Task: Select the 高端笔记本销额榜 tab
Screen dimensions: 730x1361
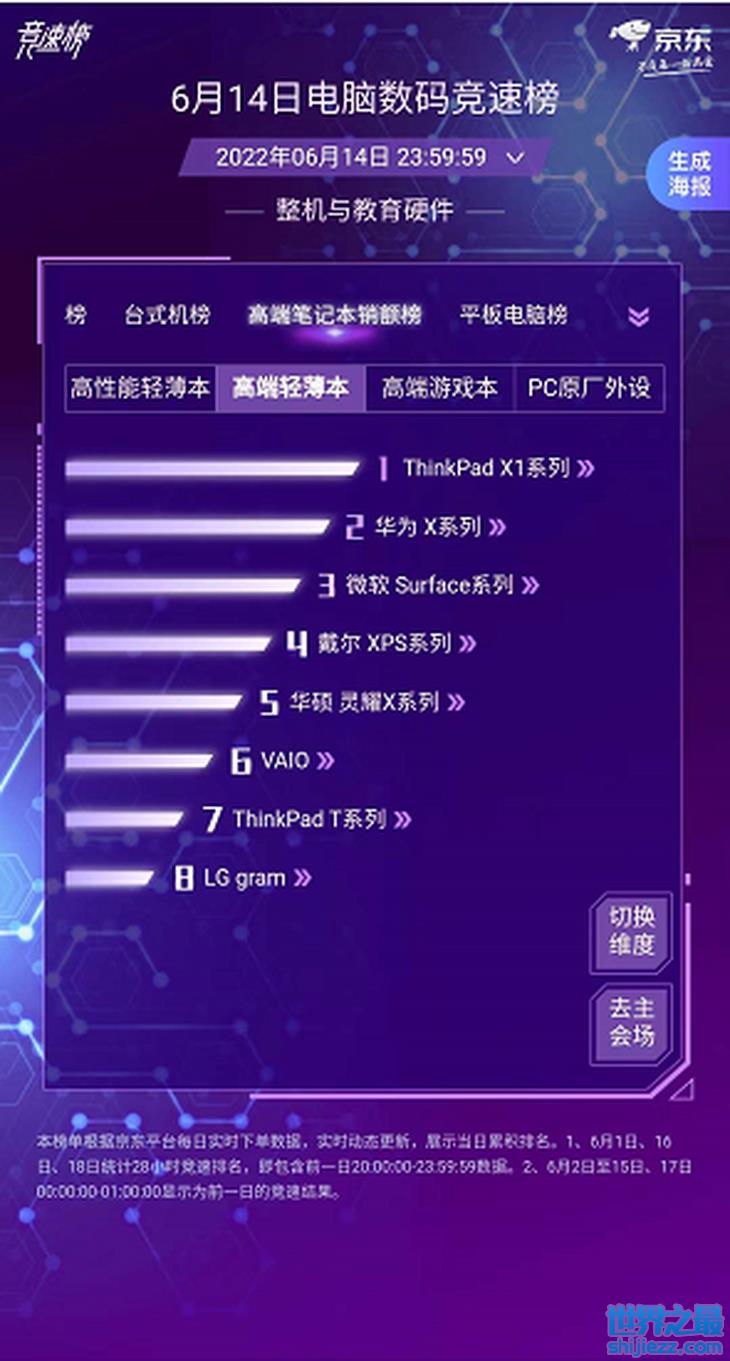Action: [x=334, y=316]
